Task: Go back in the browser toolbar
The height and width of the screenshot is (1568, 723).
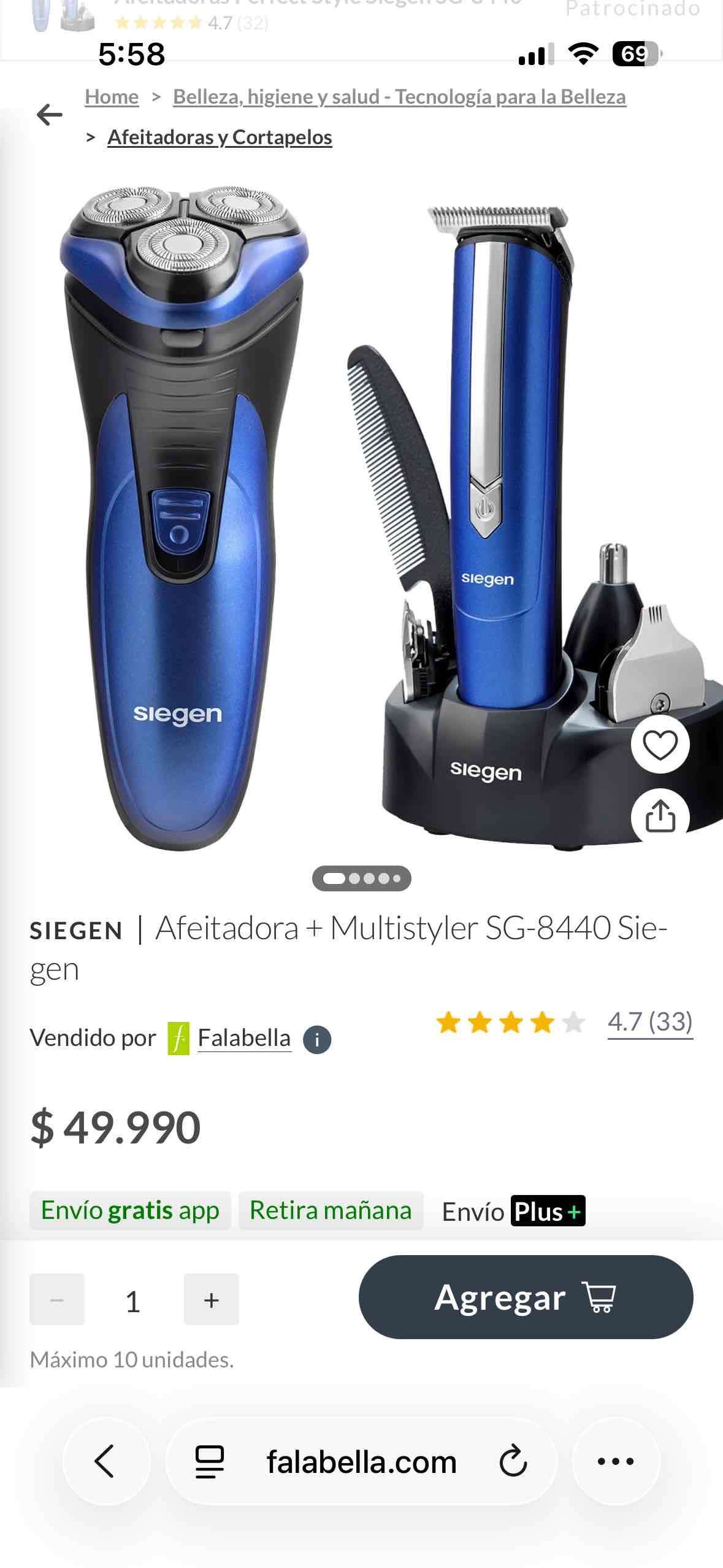Action: 105,1461
